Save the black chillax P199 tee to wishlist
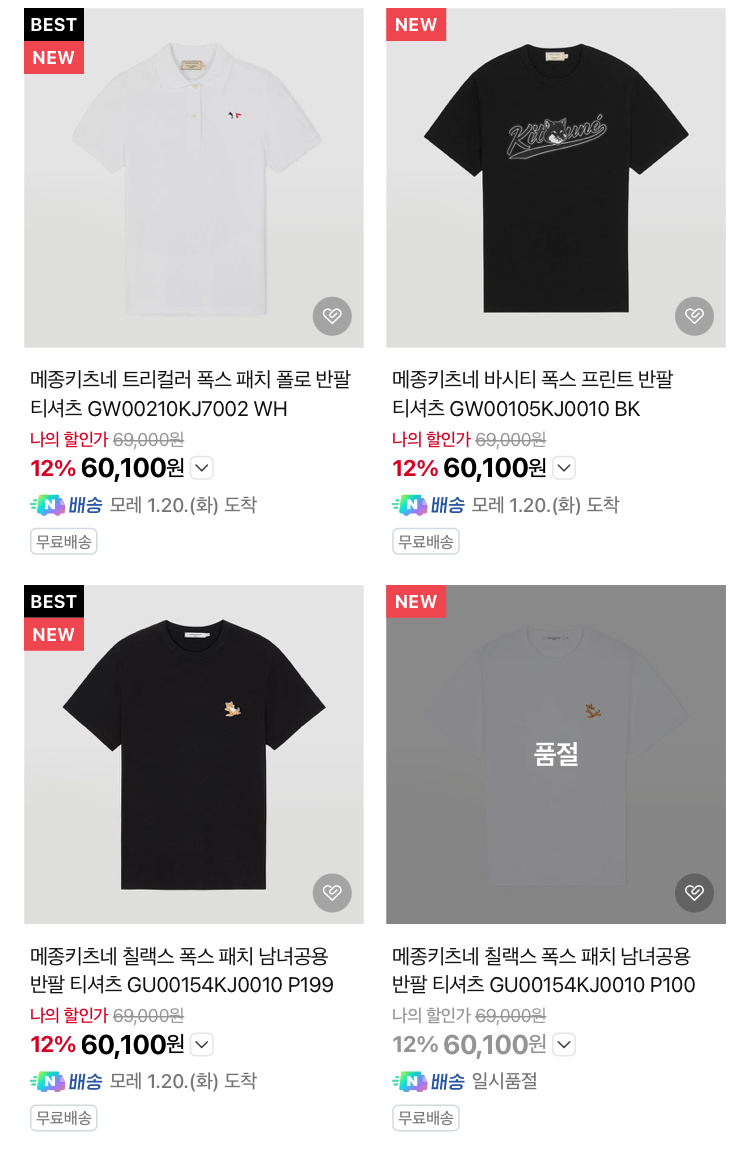 coord(332,892)
